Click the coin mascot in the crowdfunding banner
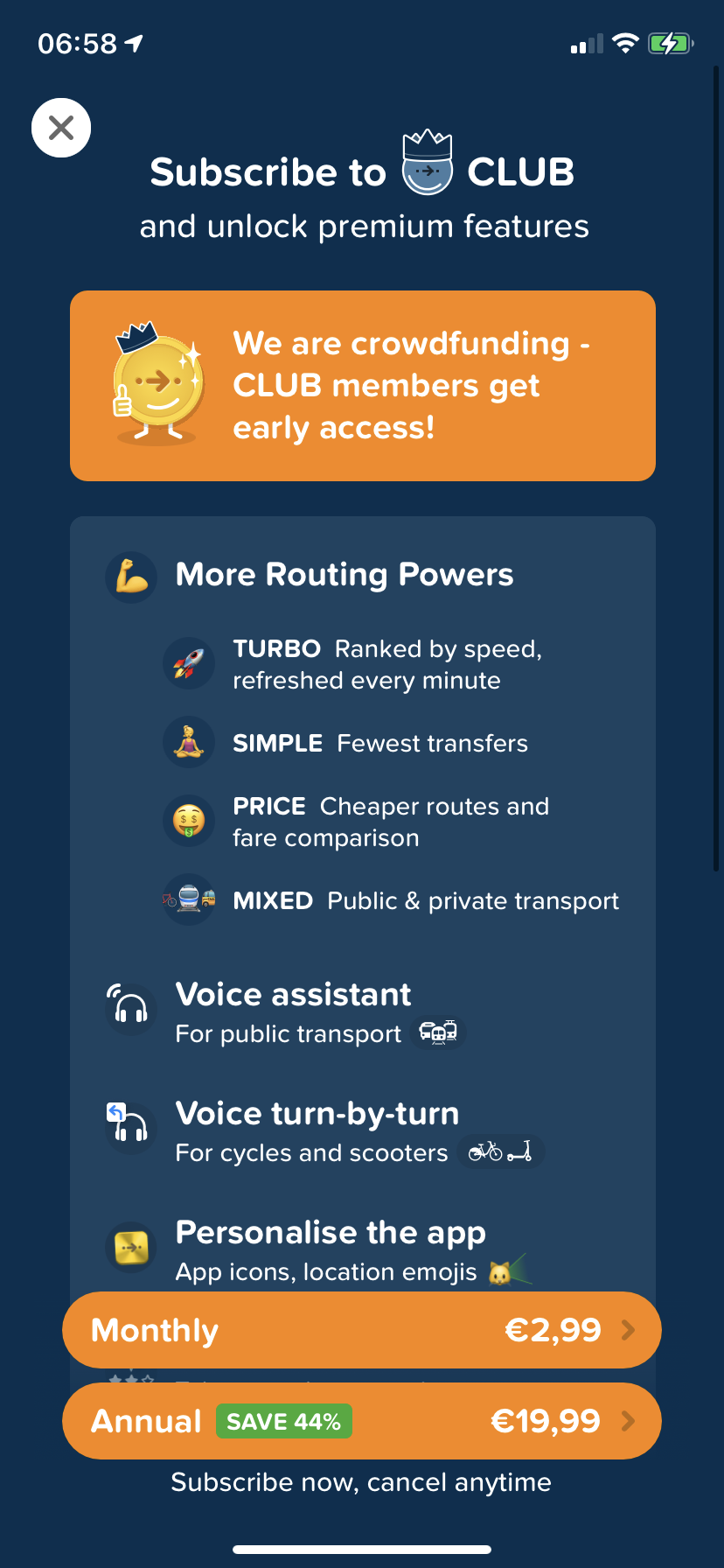Image resolution: width=724 pixels, height=1568 pixels. tap(157, 382)
